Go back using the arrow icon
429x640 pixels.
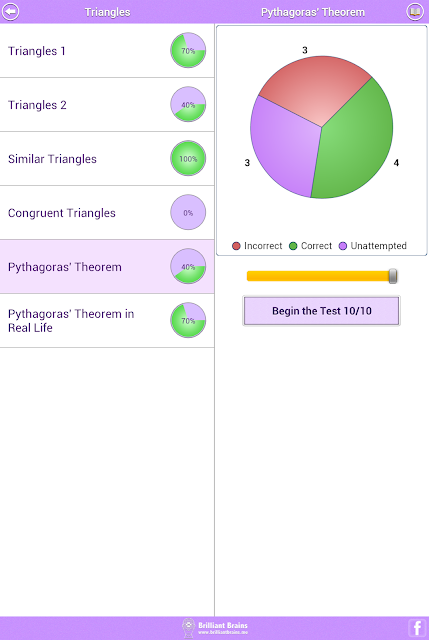pyautogui.click(x=11, y=11)
